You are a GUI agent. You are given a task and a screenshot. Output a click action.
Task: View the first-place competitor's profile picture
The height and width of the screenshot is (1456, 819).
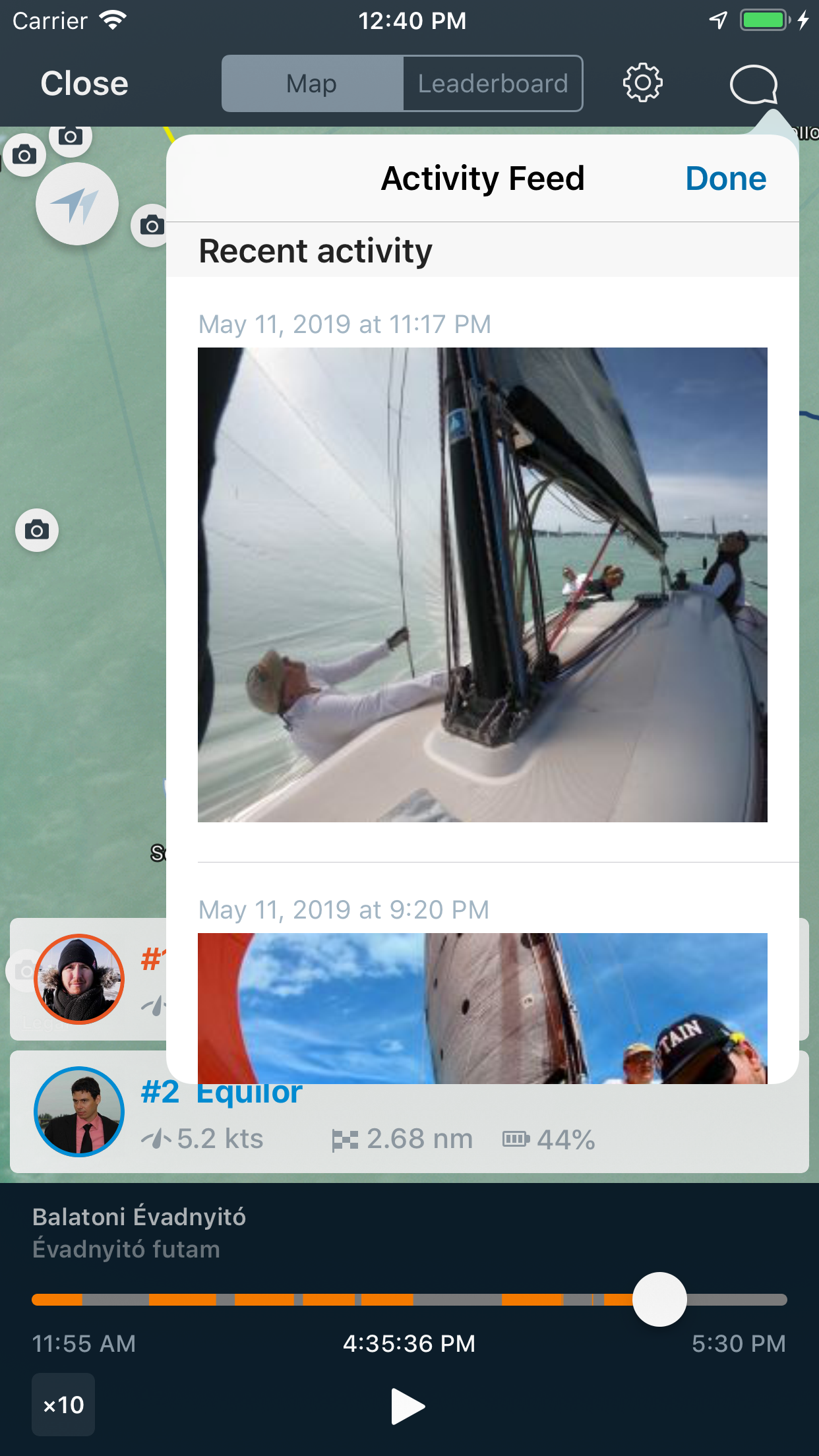pos(79,979)
